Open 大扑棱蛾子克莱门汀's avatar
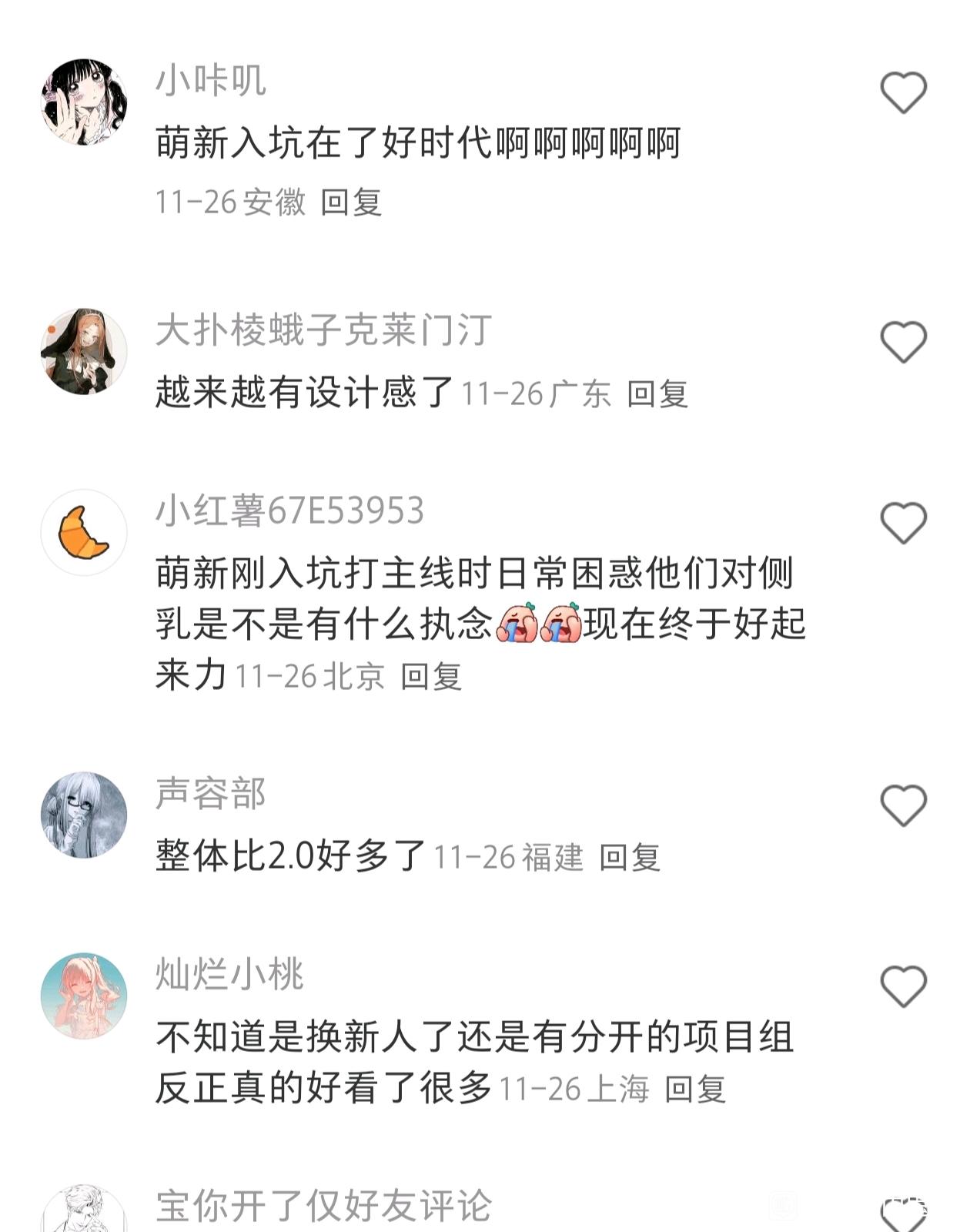 (84, 351)
